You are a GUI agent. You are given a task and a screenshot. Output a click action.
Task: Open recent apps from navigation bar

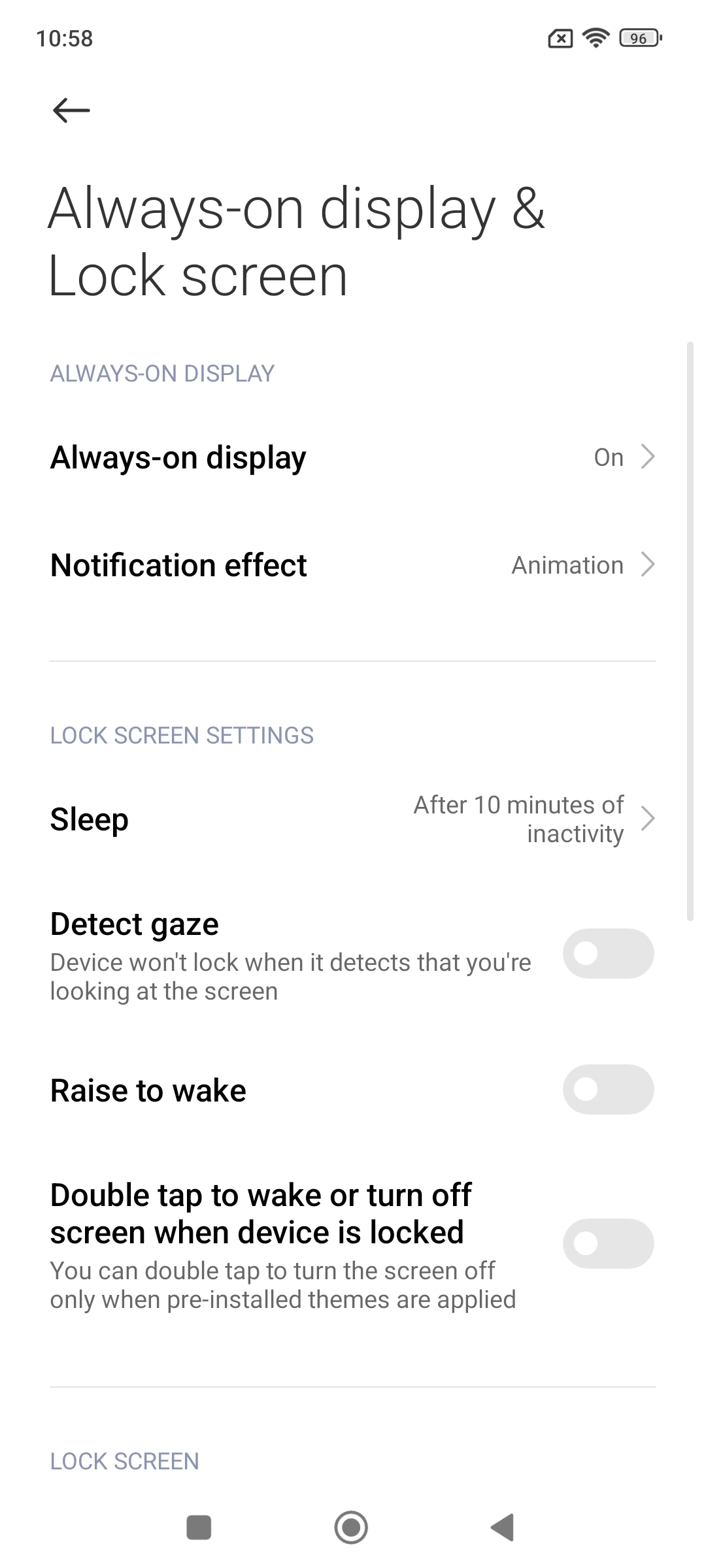point(199,1527)
